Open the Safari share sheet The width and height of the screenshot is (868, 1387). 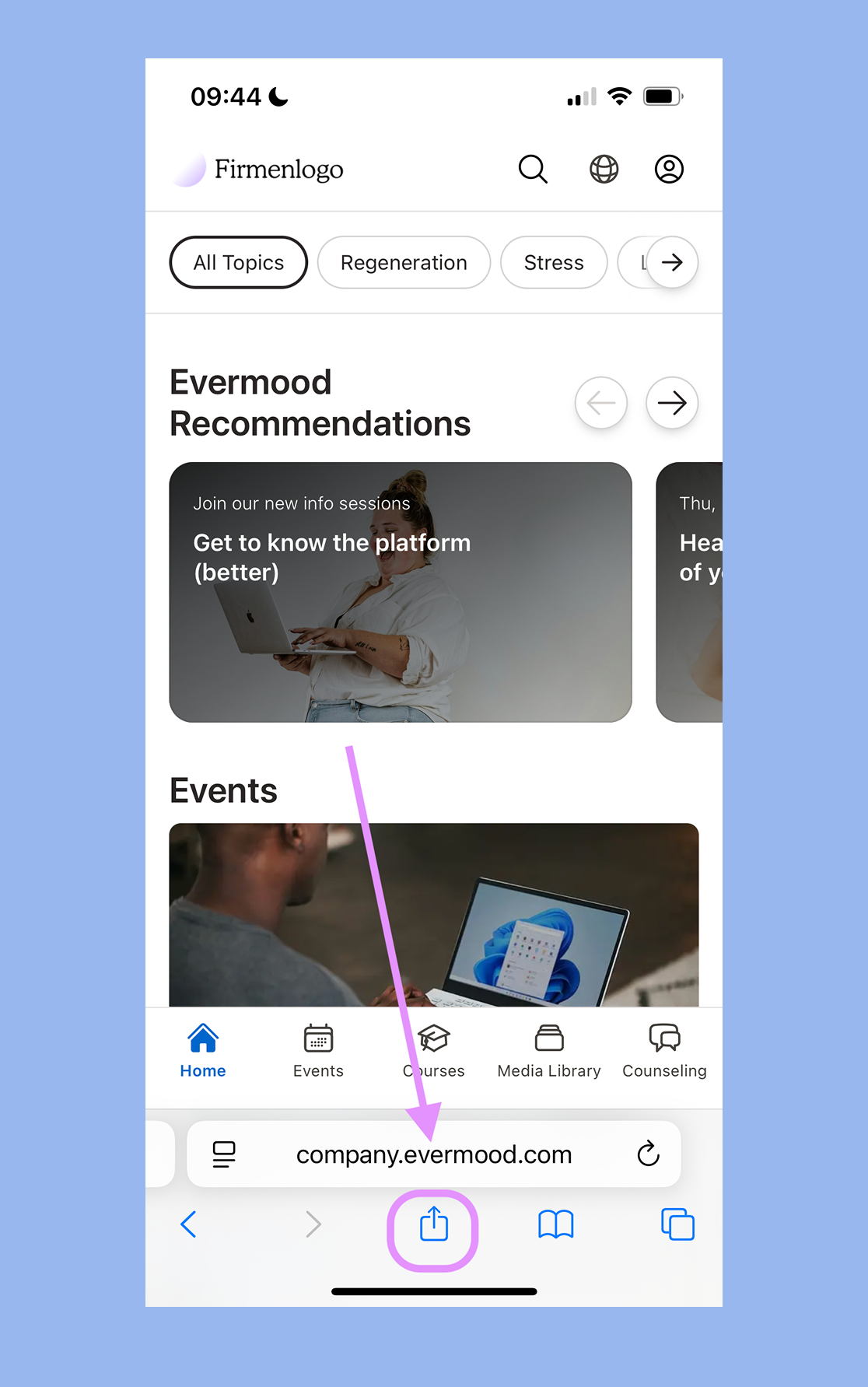pyautogui.click(x=434, y=1224)
